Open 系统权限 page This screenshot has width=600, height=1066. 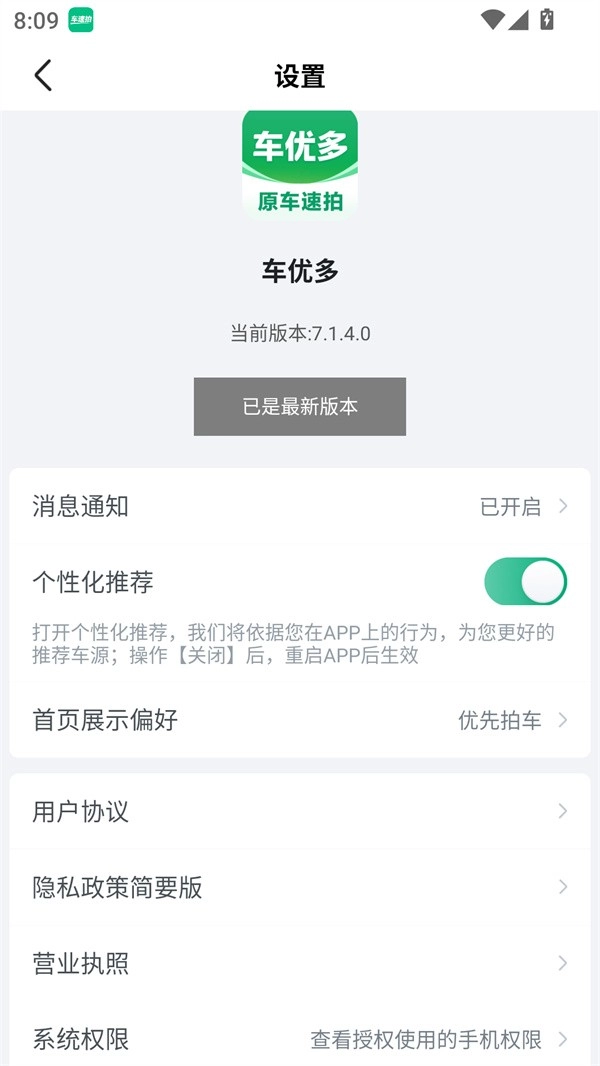click(x=300, y=1039)
